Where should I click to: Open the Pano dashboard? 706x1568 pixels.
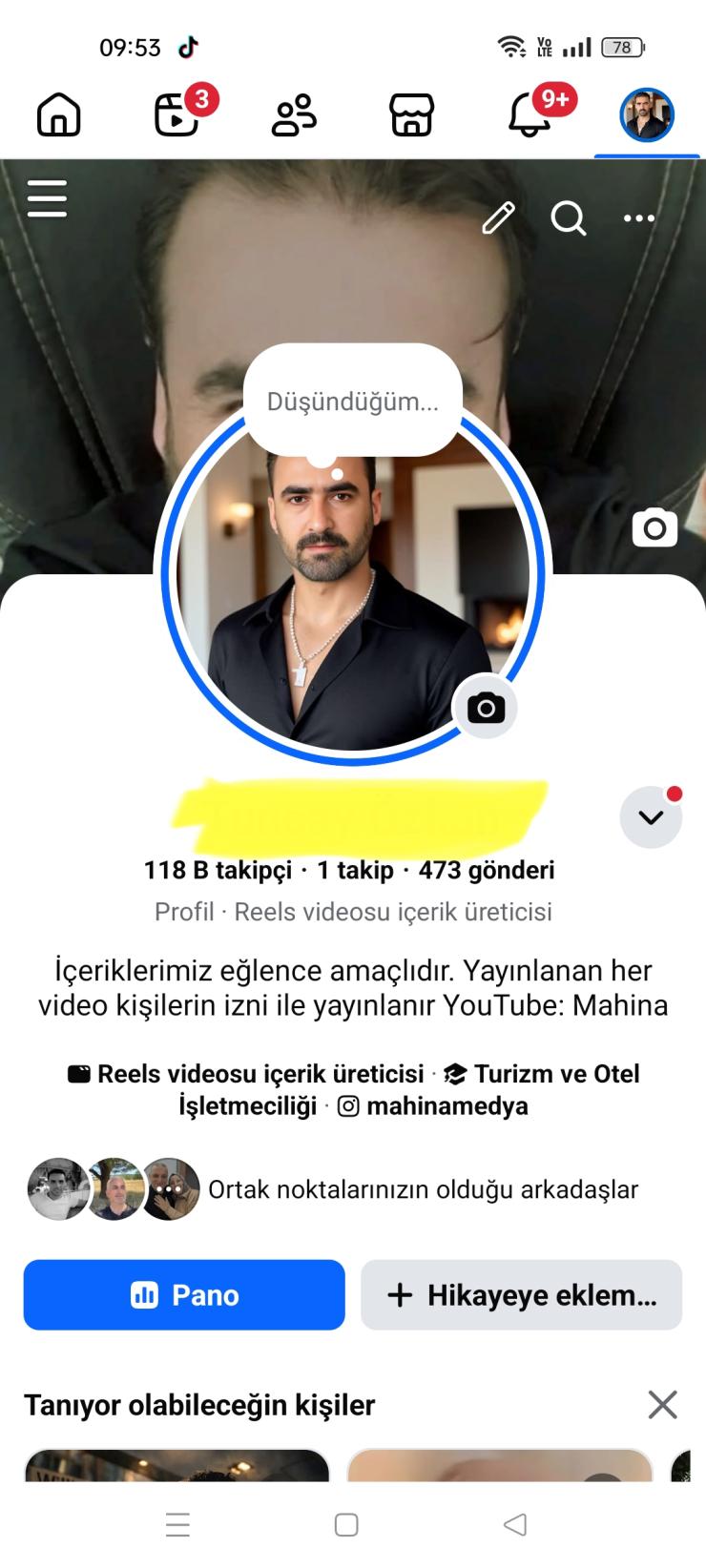click(184, 1294)
